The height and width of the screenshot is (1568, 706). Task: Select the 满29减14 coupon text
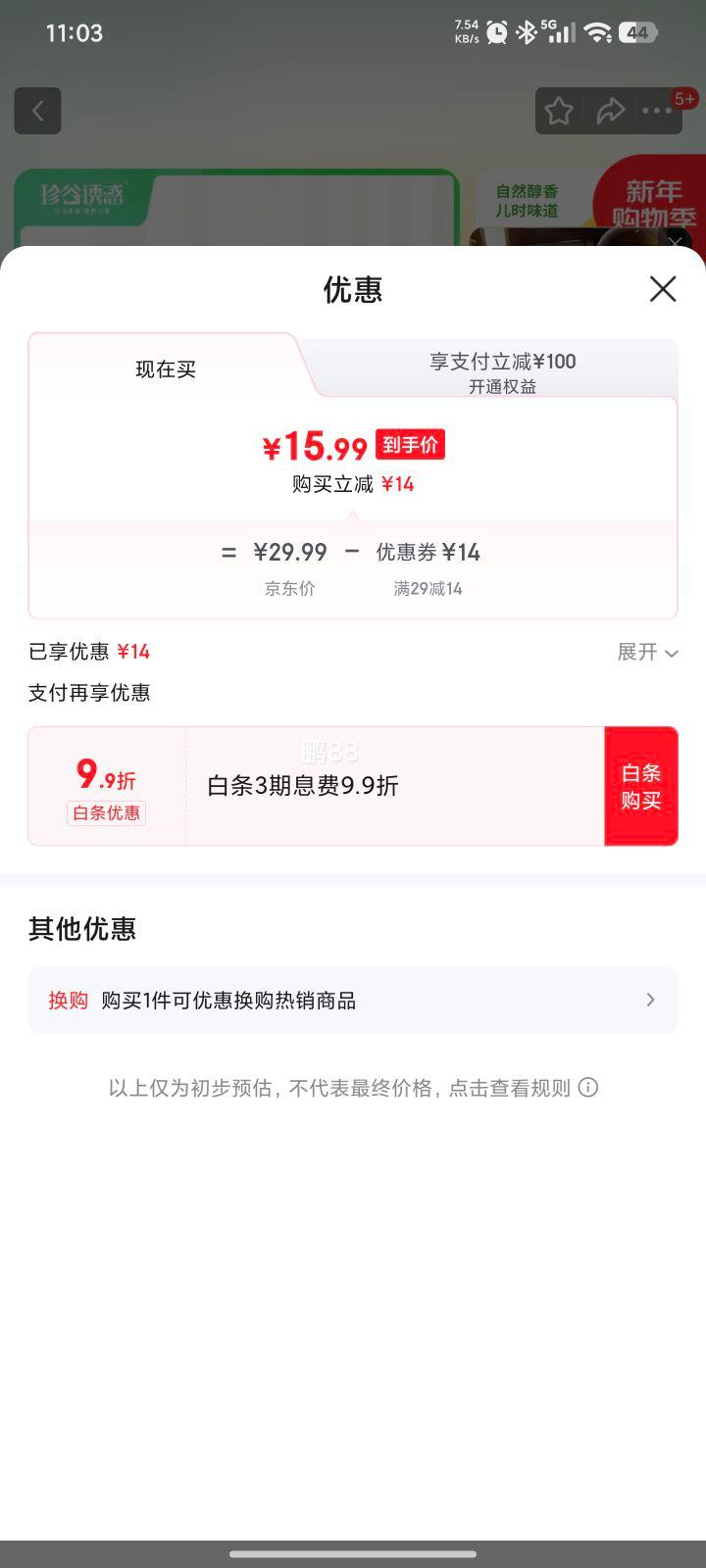click(428, 589)
